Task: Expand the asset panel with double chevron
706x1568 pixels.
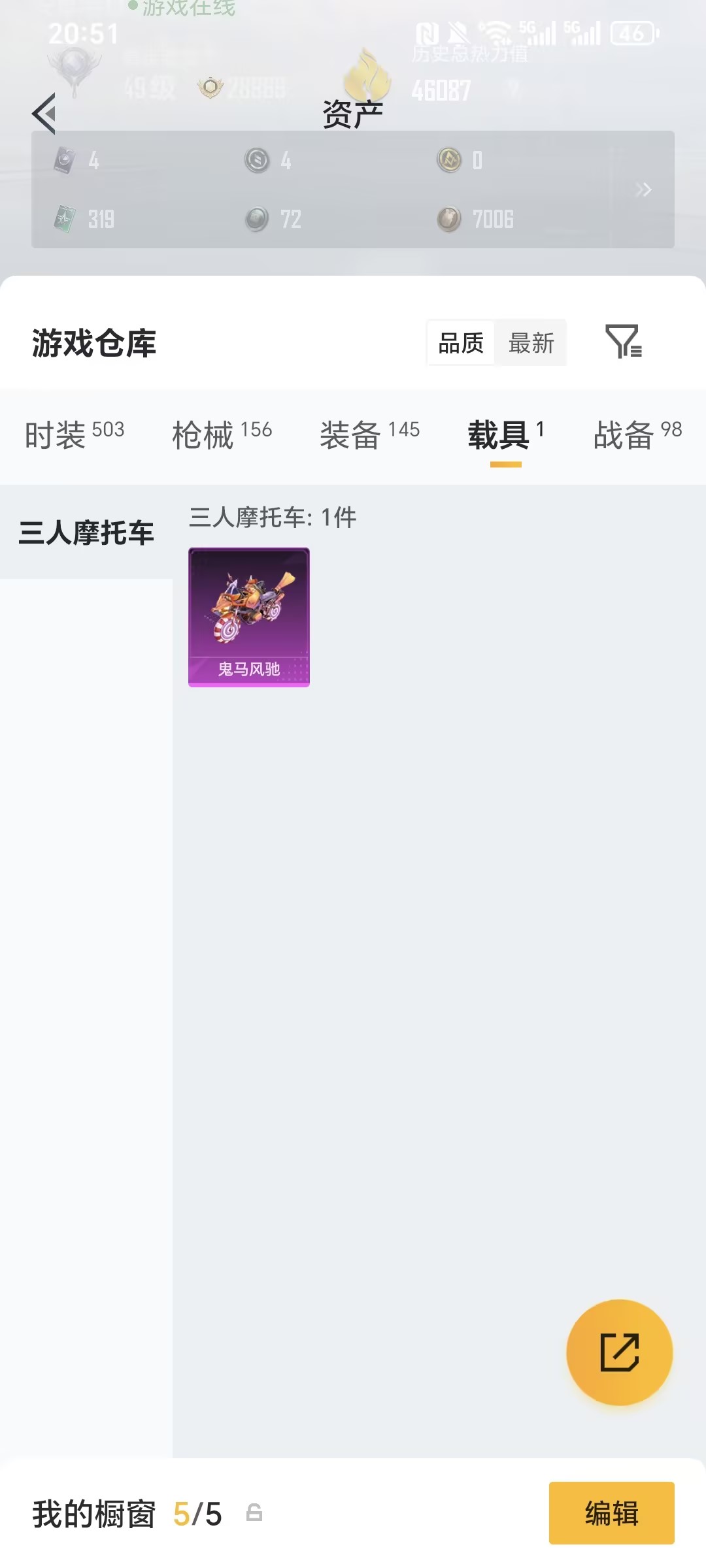Action: pos(644,189)
